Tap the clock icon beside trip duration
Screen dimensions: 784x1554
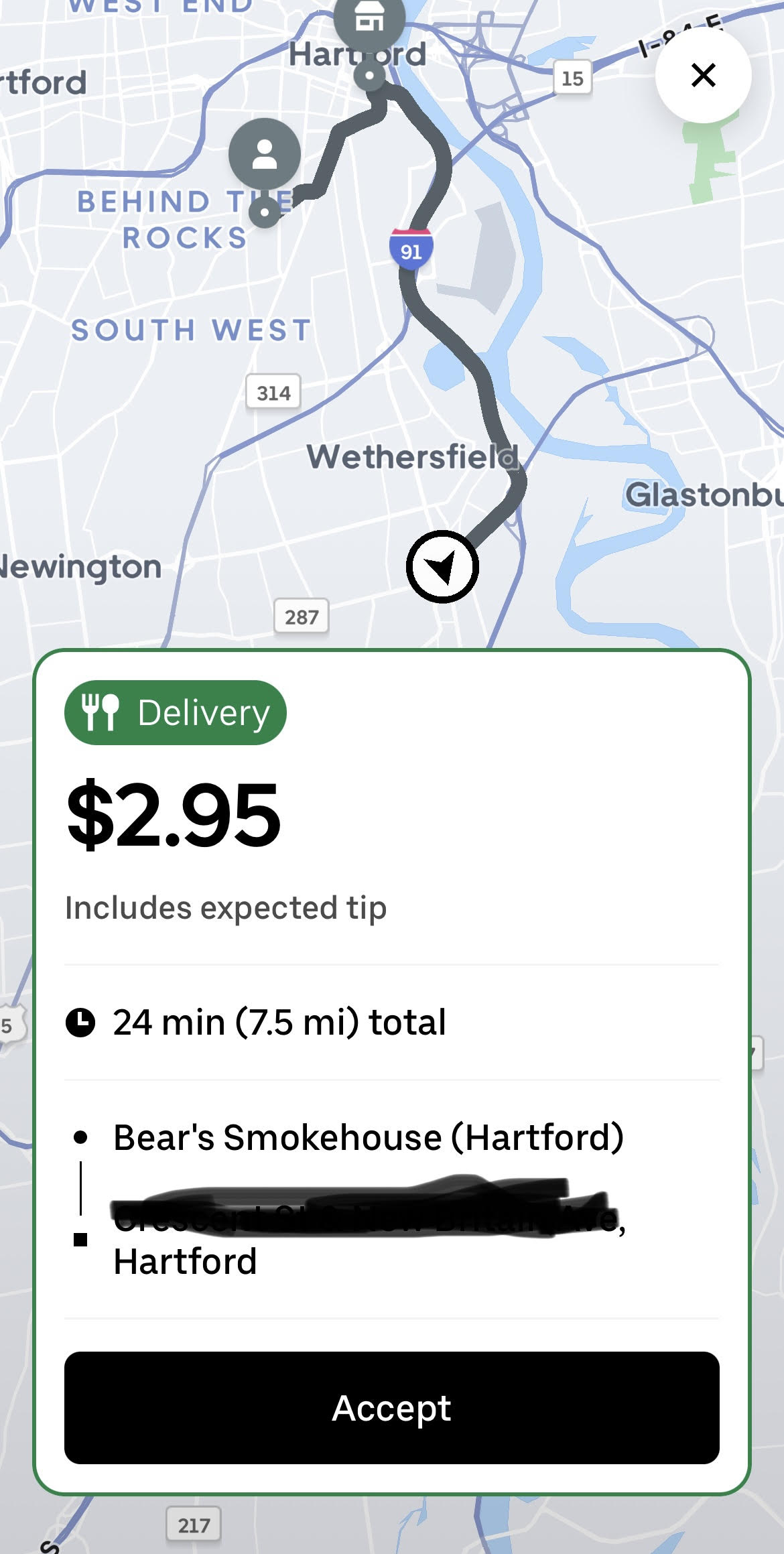82,1021
